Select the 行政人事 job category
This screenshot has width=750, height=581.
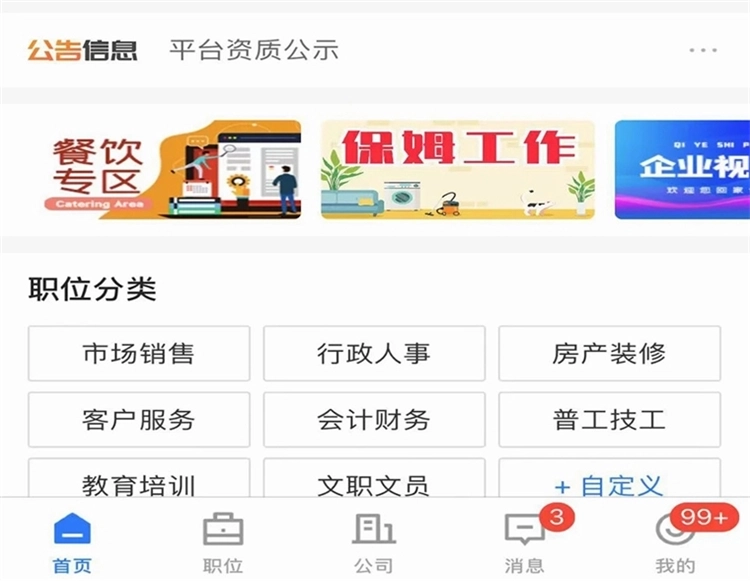[x=374, y=353]
